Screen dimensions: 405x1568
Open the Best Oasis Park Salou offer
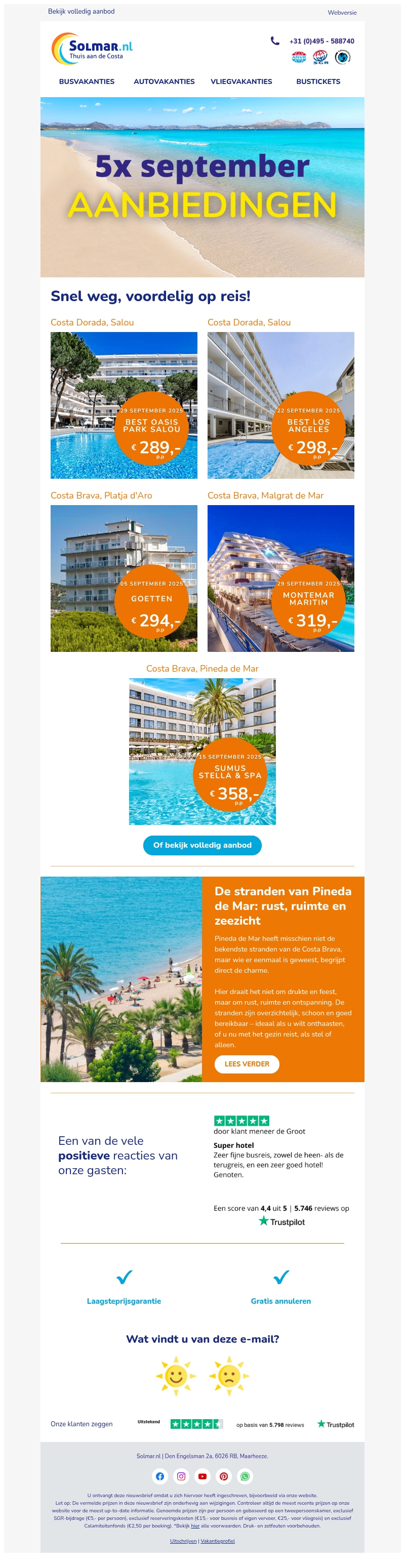tap(124, 405)
